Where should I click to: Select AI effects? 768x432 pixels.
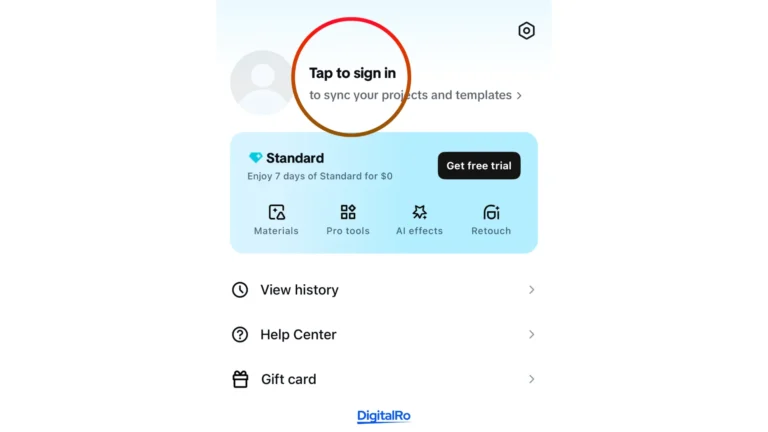point(419,220)
